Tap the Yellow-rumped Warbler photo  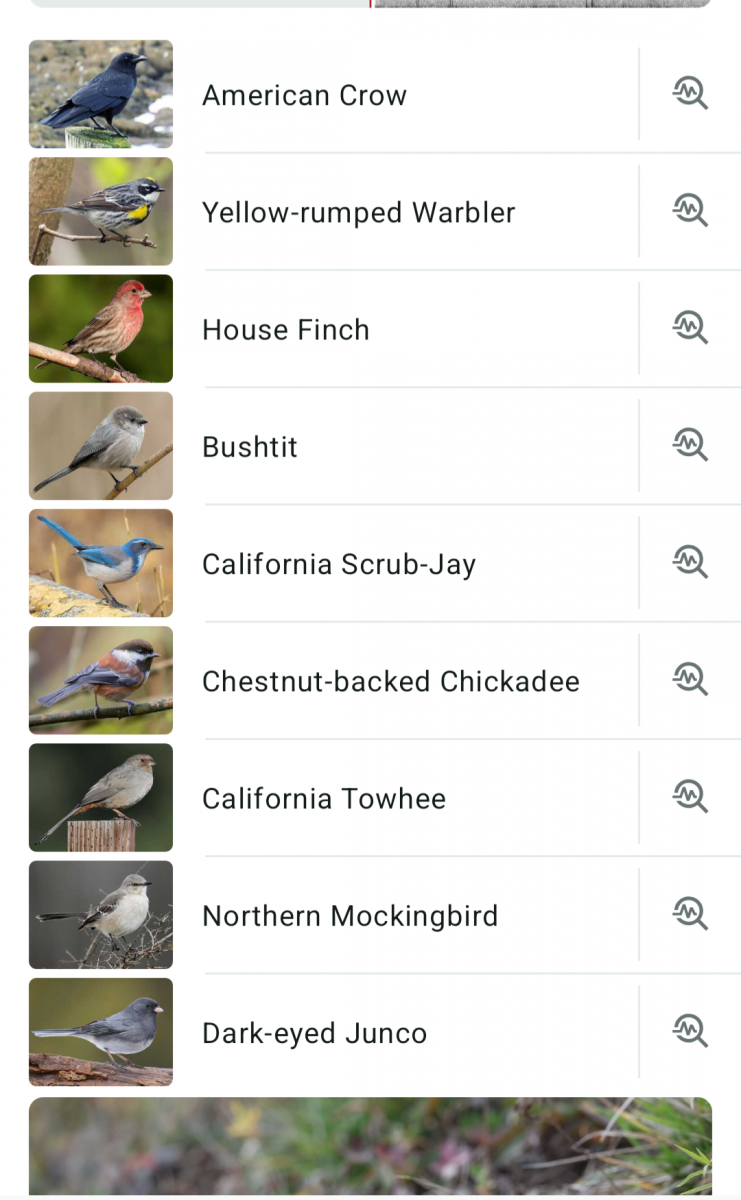(100, 211)
